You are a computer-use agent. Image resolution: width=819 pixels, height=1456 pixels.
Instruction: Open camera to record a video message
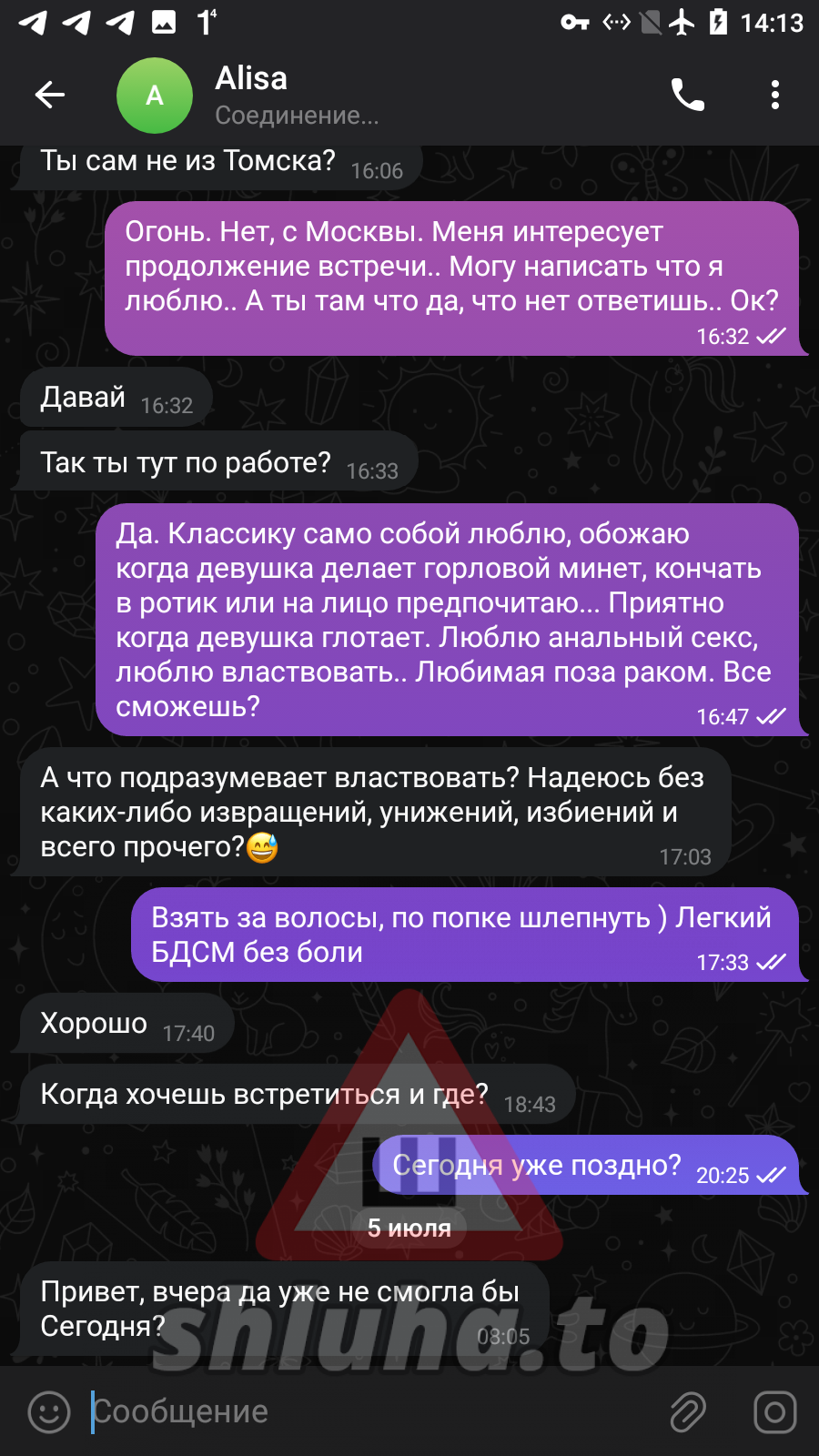[x=774, y=1411]
